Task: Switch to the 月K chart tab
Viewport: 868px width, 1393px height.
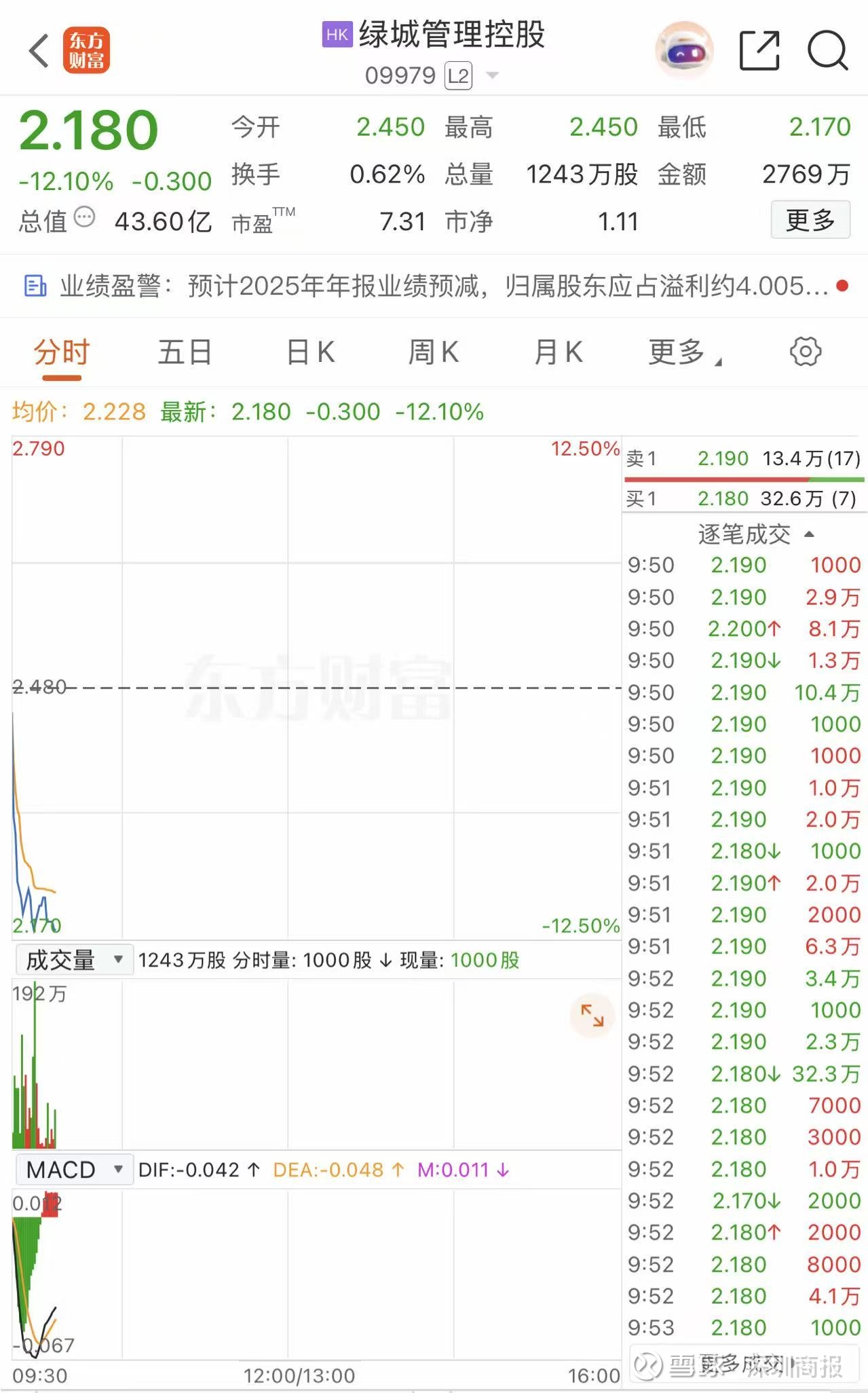Action: coord(559,352)
